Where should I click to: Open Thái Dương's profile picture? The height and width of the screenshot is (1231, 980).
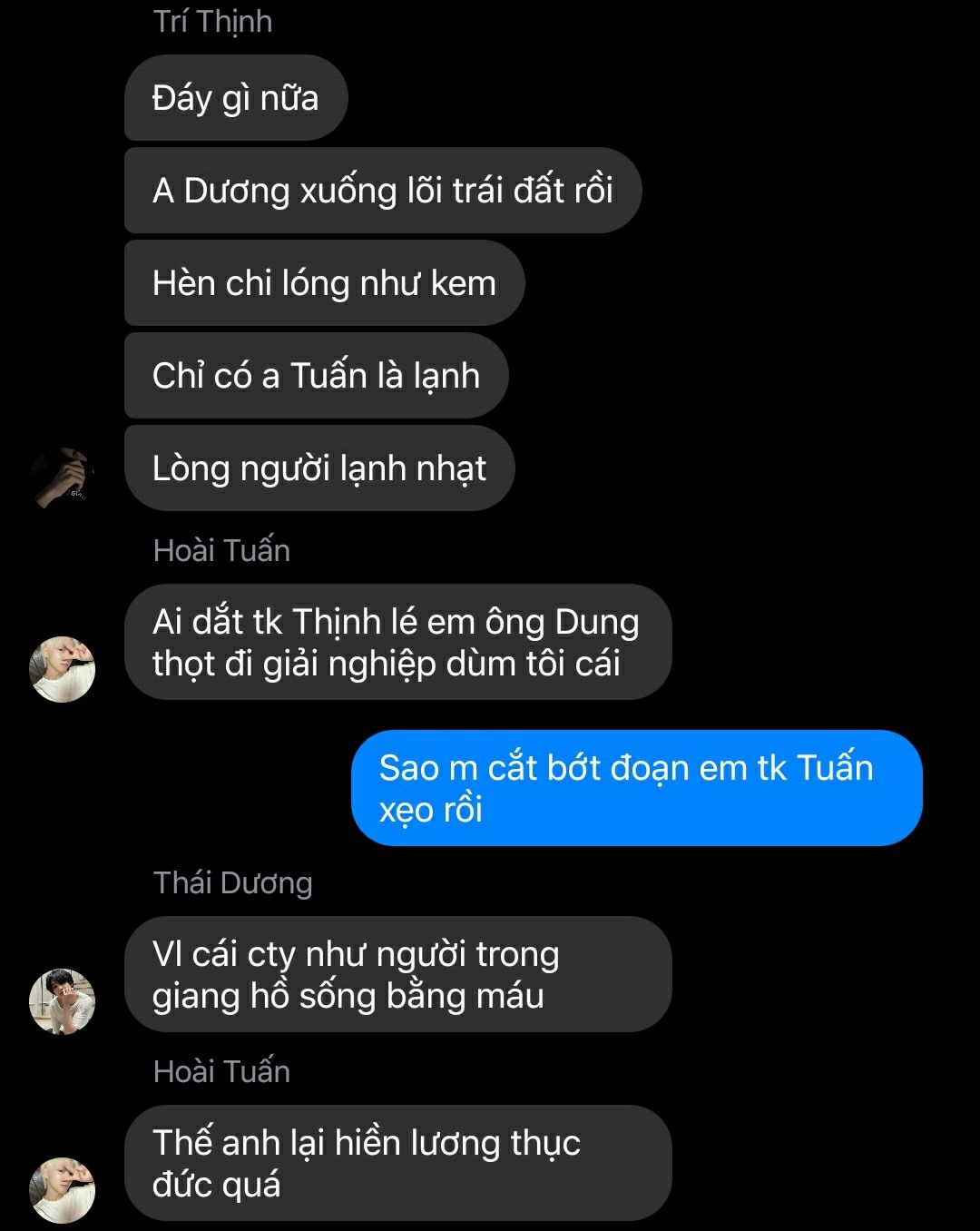63,1001
